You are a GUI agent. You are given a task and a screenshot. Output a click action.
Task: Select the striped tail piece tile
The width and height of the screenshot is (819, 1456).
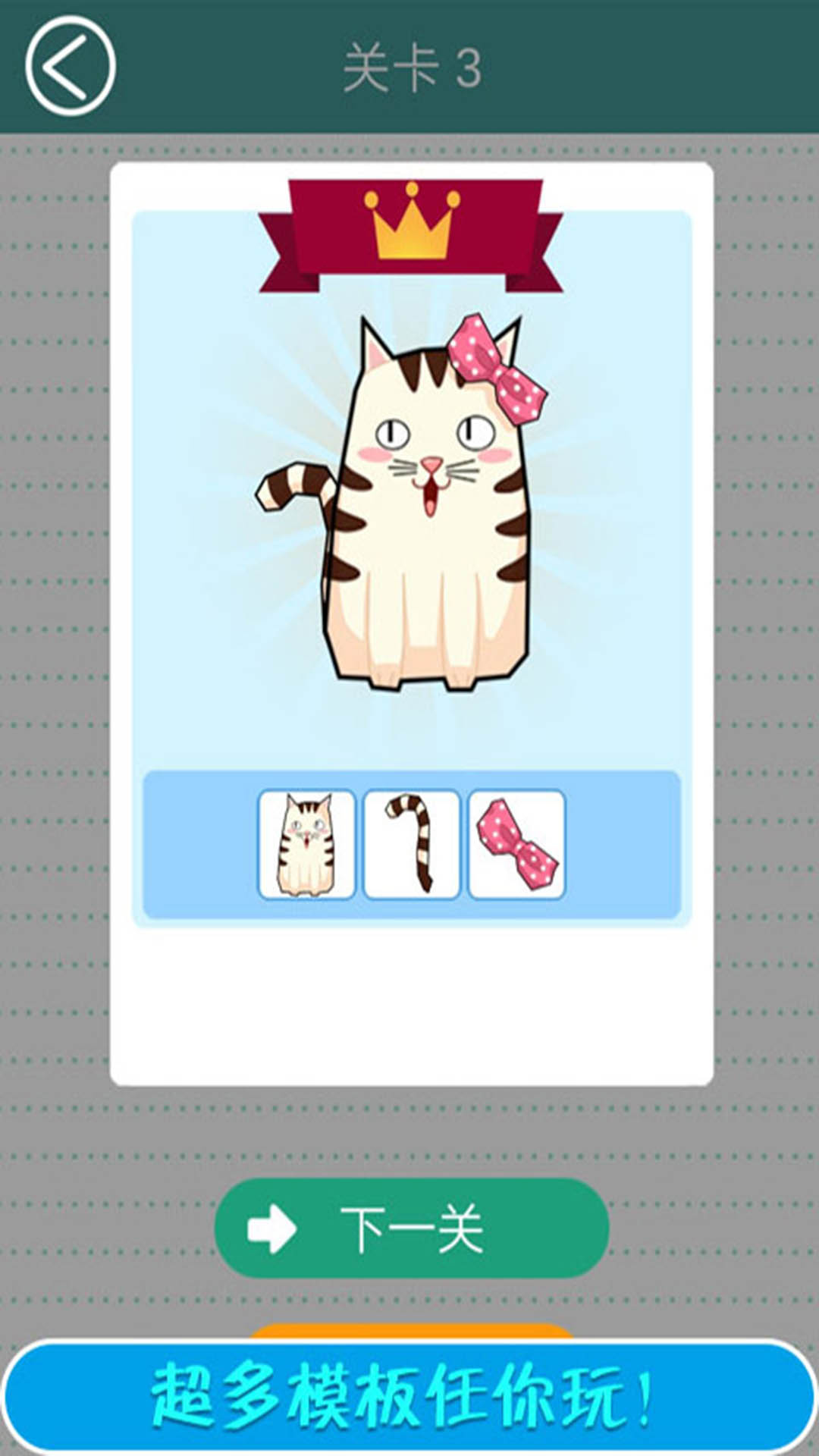(x=411, y=844)
